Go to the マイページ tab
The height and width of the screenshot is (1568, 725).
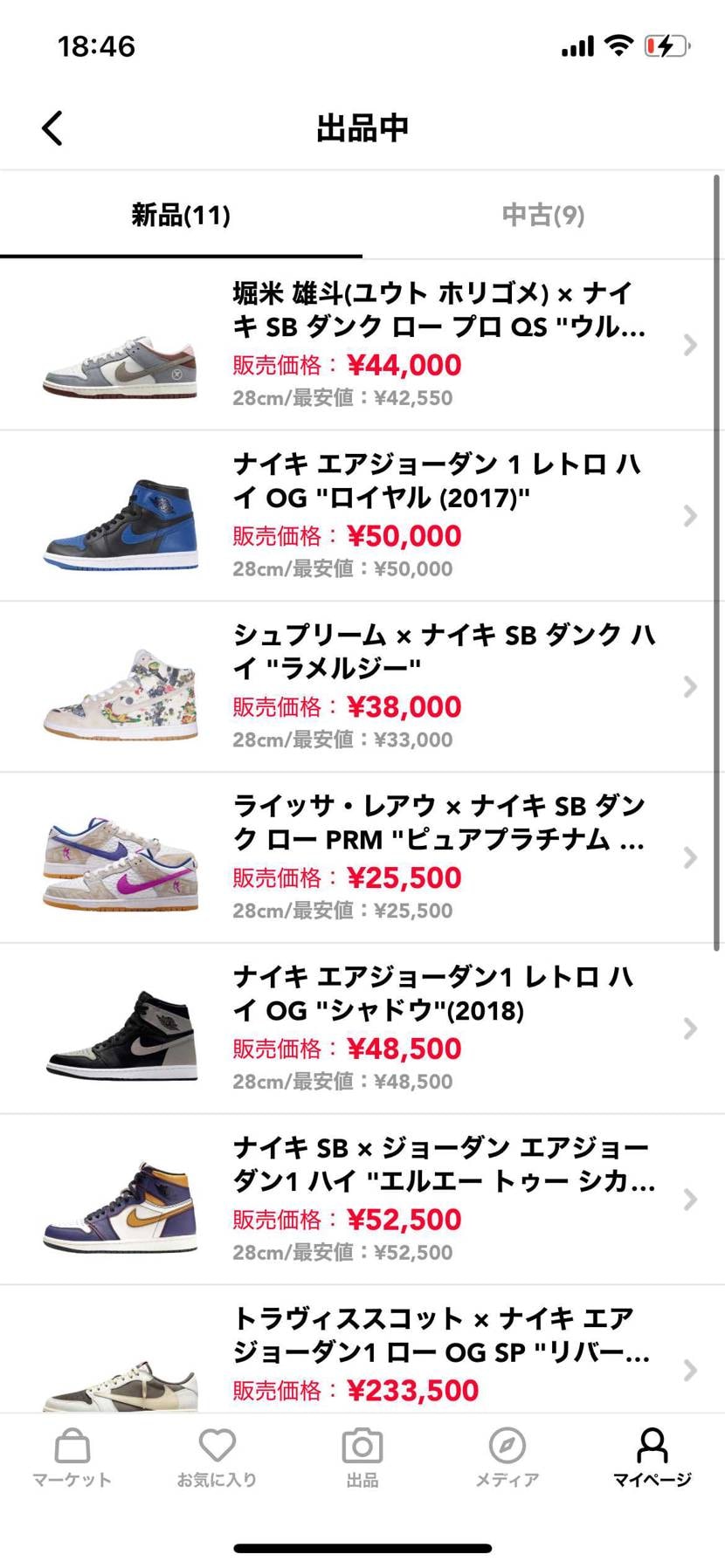tap(652, 1458)
